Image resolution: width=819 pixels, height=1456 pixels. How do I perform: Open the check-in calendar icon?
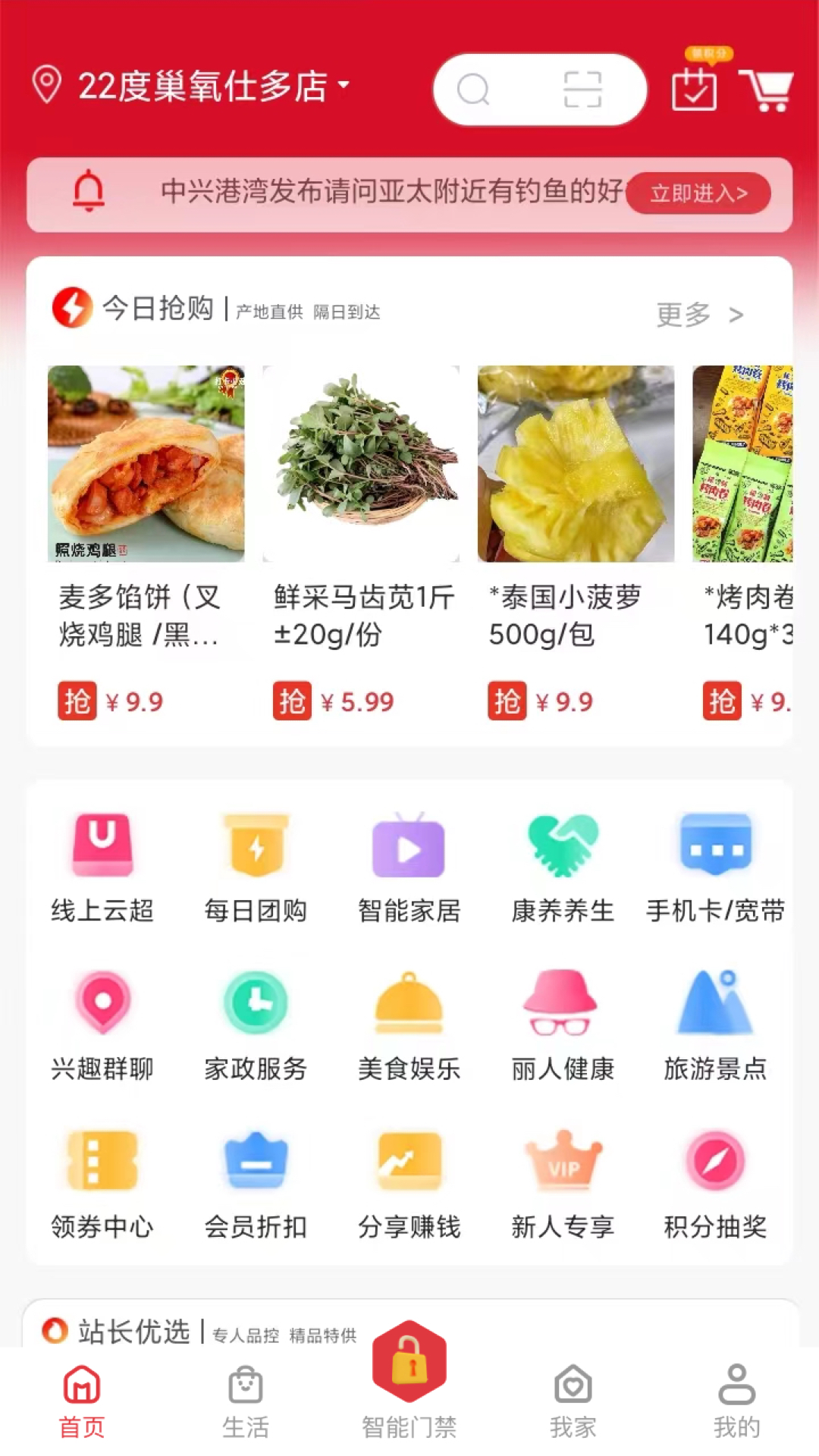point(694,89)
